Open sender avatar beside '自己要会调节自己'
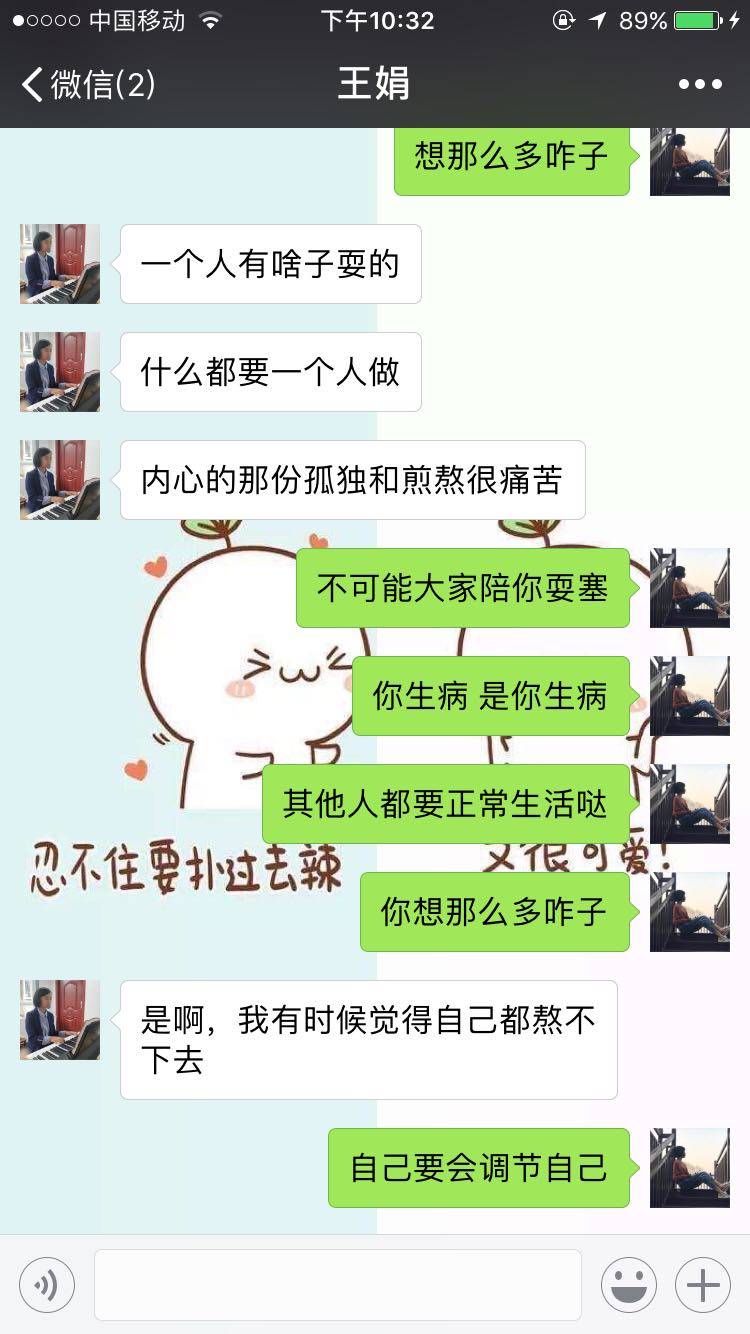The height and width of the screenshot is (1334, 750). tap(690, 1168)
